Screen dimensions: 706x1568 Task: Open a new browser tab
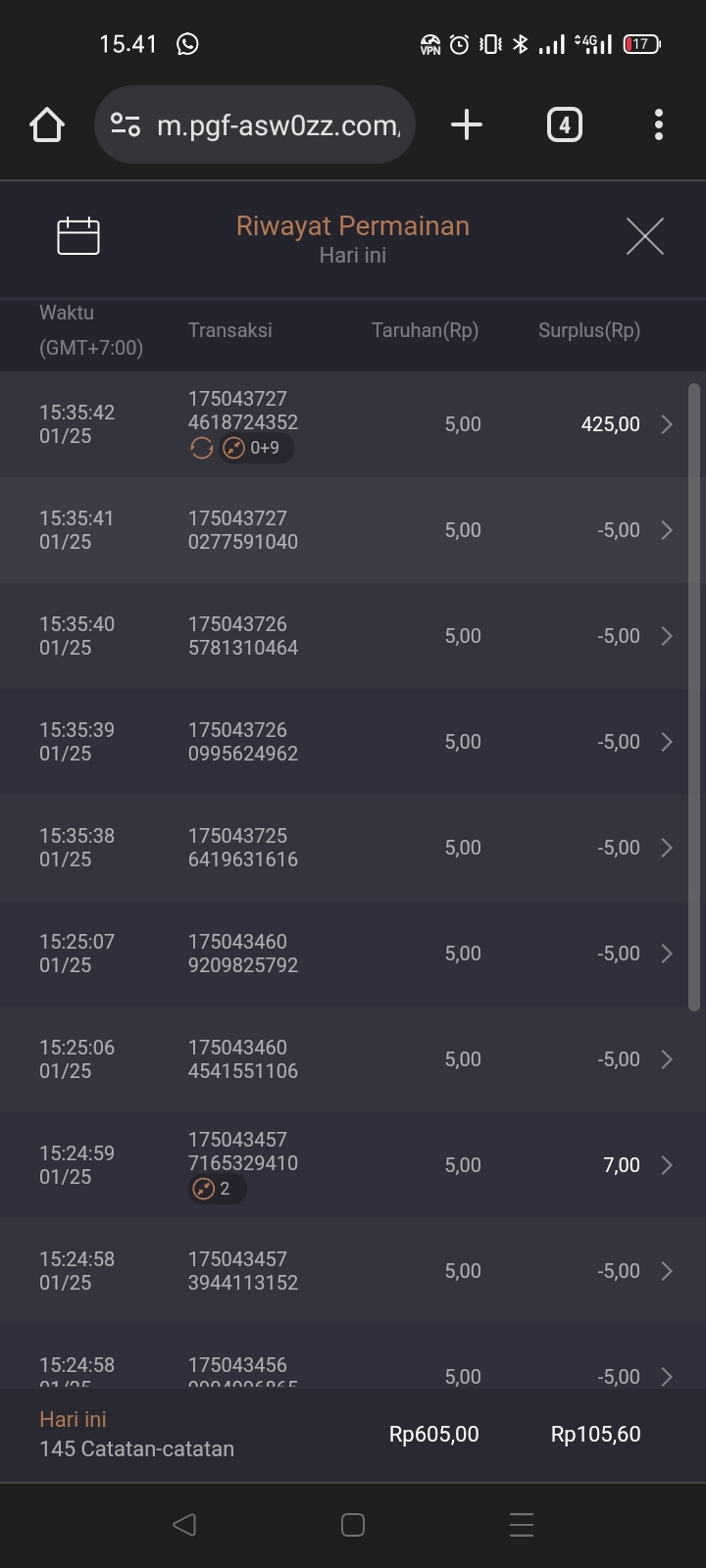(x=467, y=125)
